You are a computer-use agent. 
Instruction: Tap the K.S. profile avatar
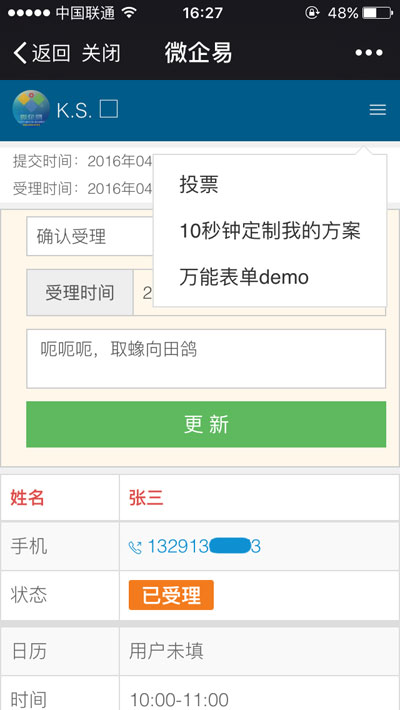click(31, 108)
